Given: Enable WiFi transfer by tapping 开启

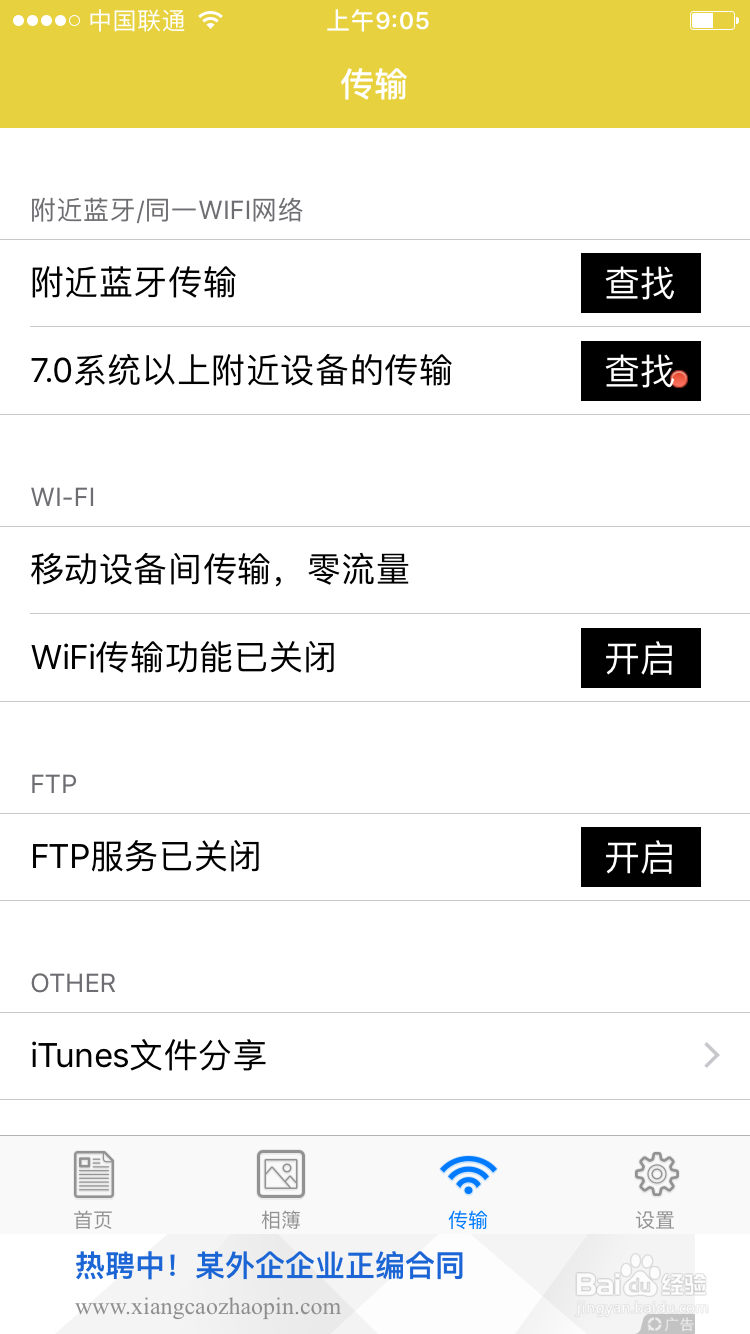Looking at the screenshot, I should pyautogui.click(x=640, y=657).
